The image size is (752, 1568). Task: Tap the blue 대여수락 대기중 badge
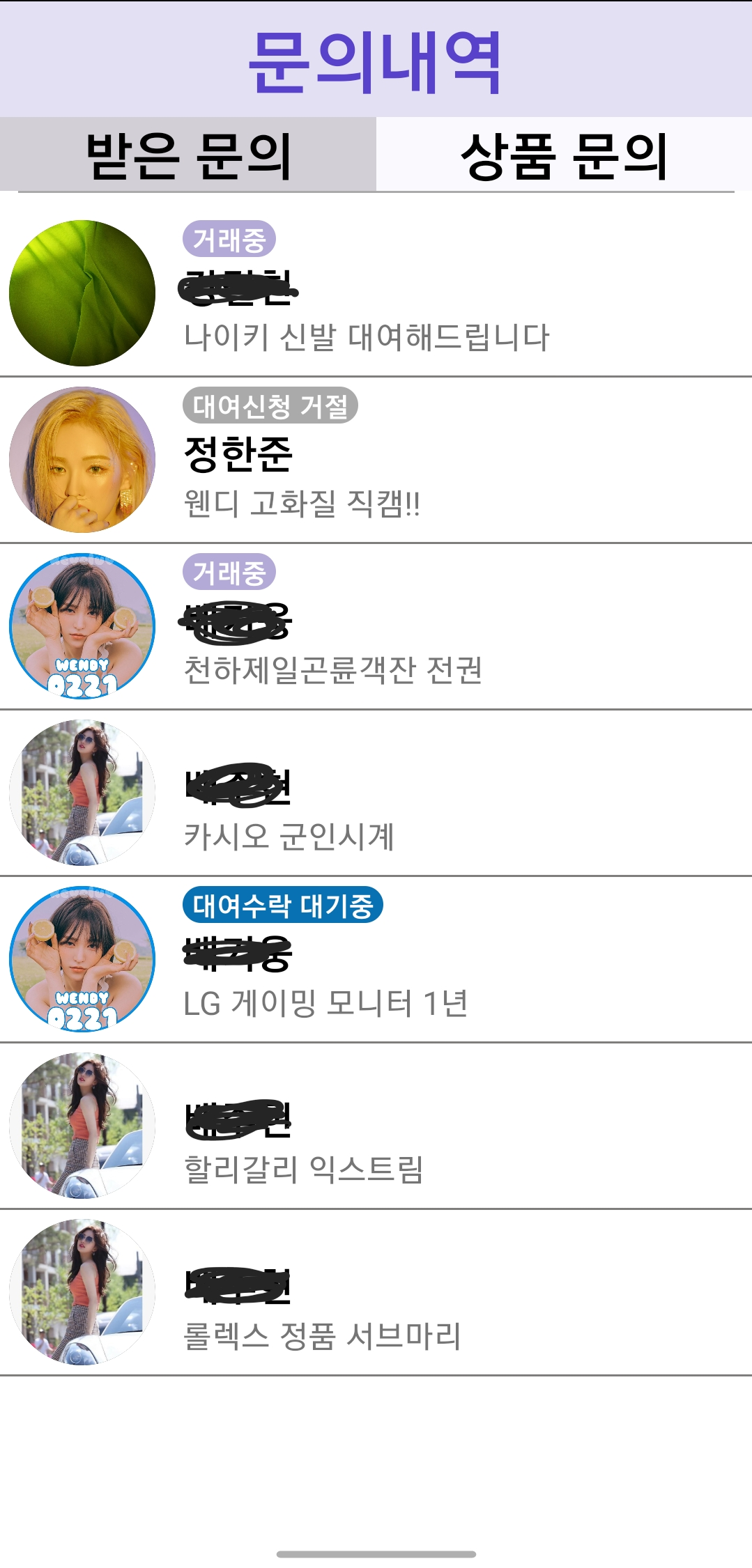(283, 906)
